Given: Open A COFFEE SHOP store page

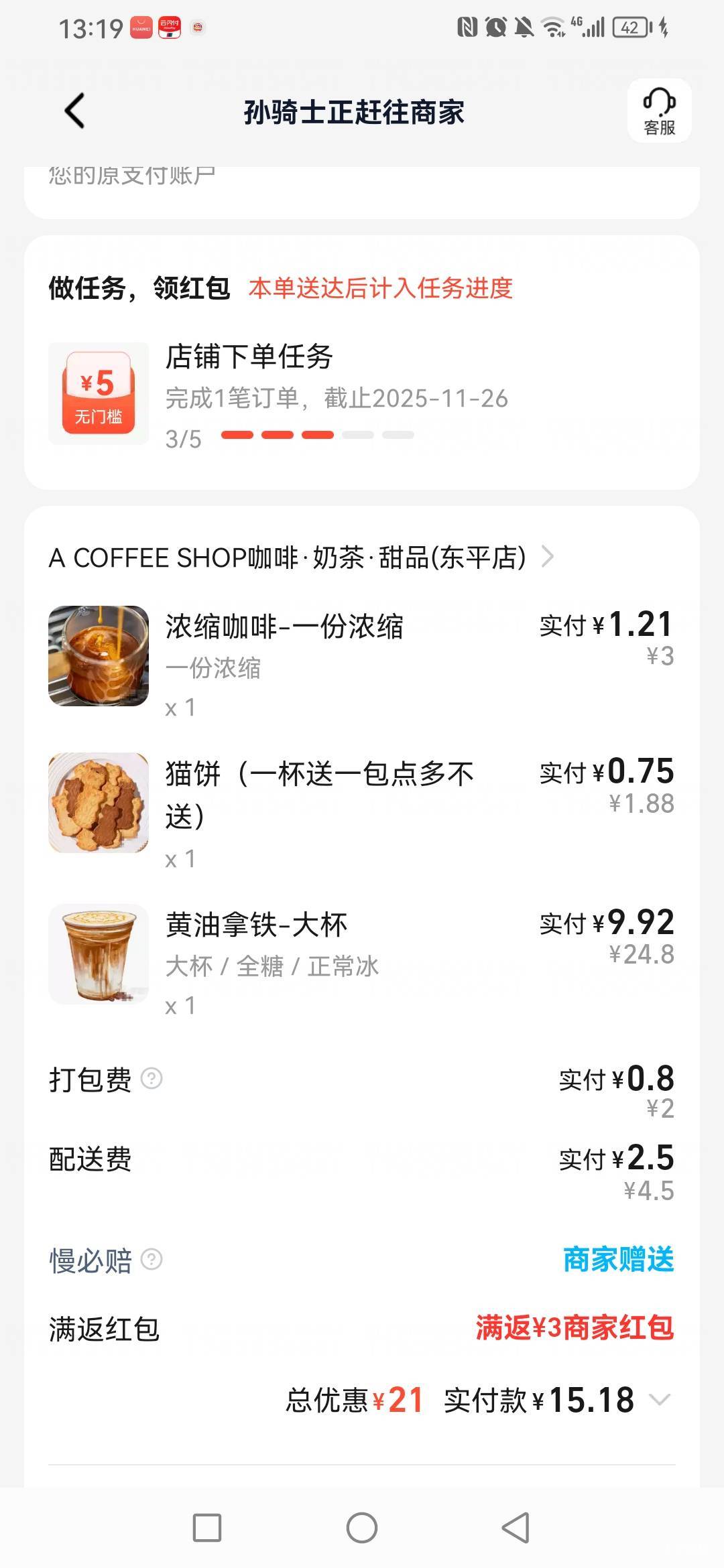Looking at the screenshot, I should tap(300, 558).
